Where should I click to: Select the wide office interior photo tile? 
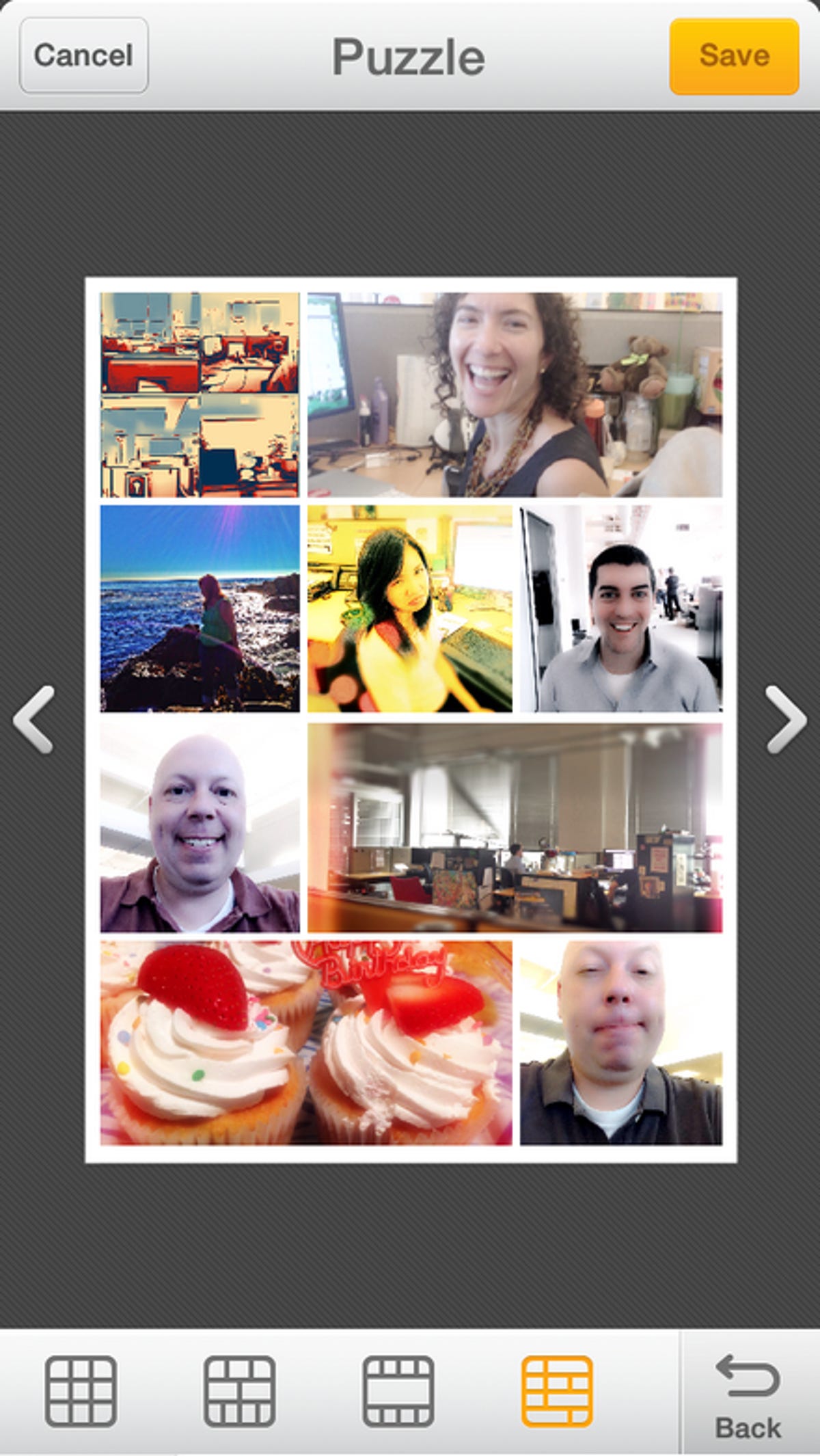515,828
